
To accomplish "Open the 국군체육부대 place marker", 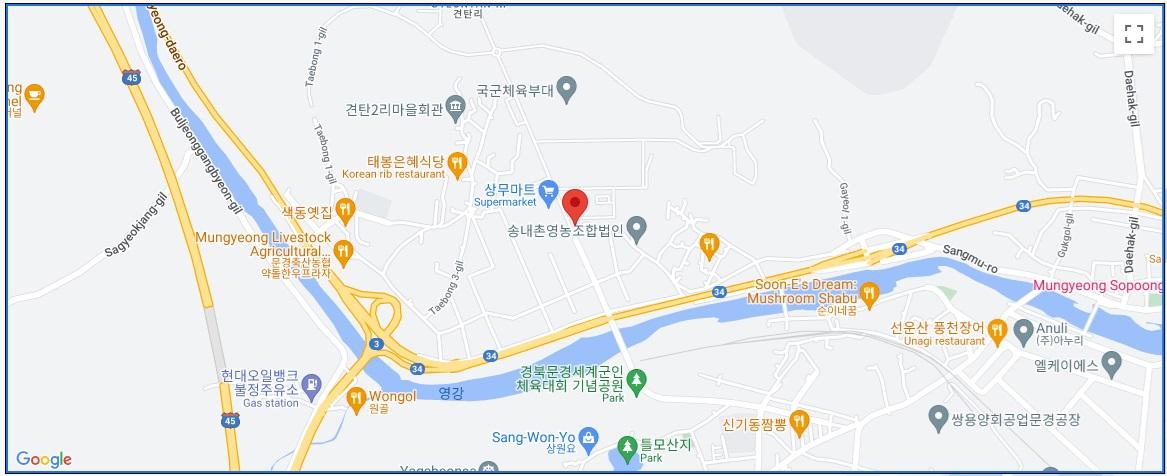I will click(567, 89).
